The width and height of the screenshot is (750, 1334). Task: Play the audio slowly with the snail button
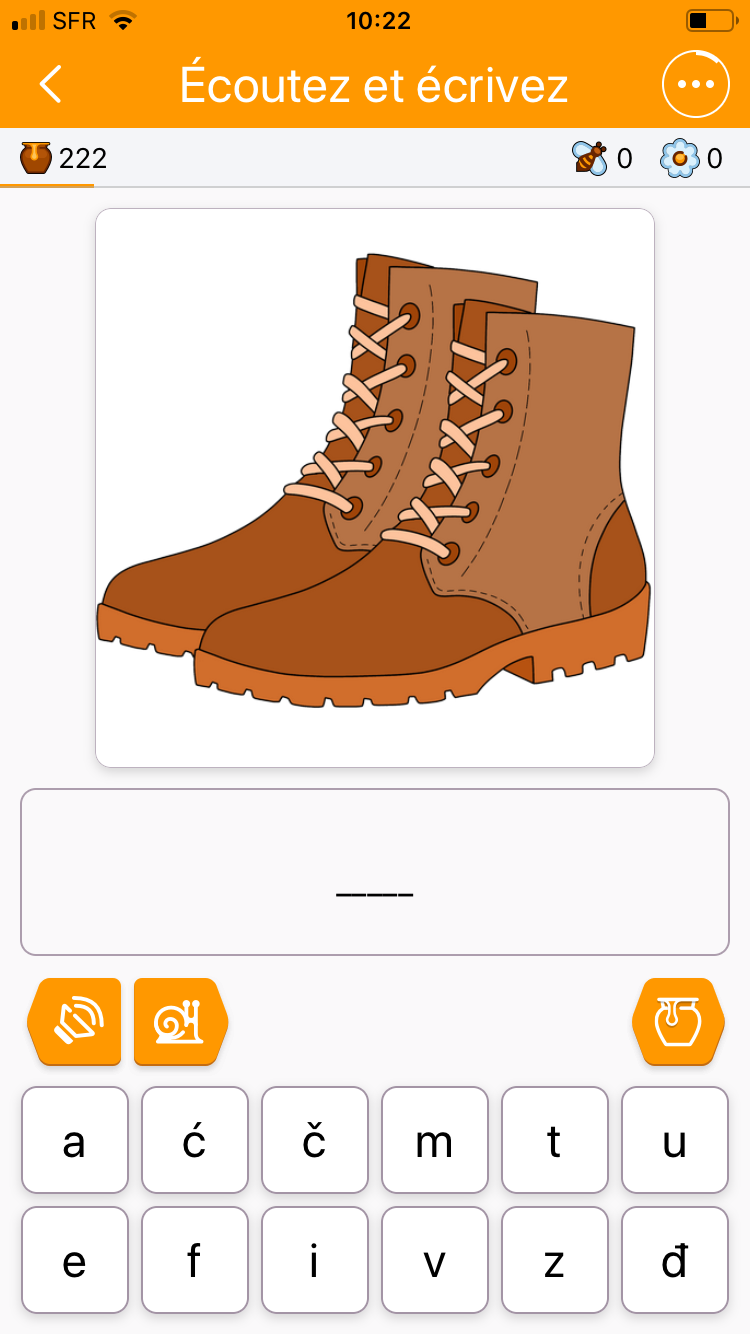tap(180, 1021)
